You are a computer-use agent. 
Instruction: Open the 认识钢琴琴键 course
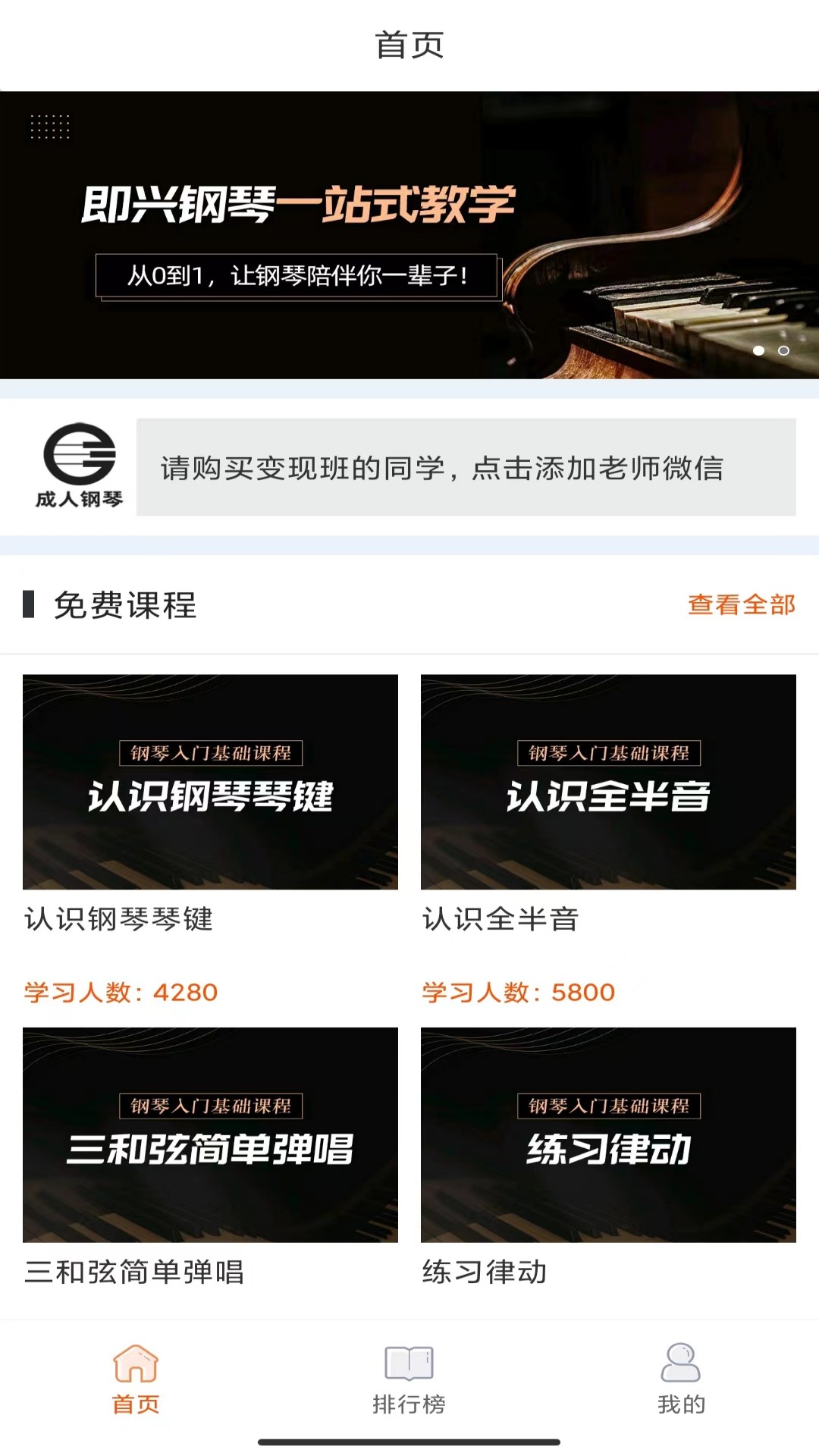coord(210,782)
